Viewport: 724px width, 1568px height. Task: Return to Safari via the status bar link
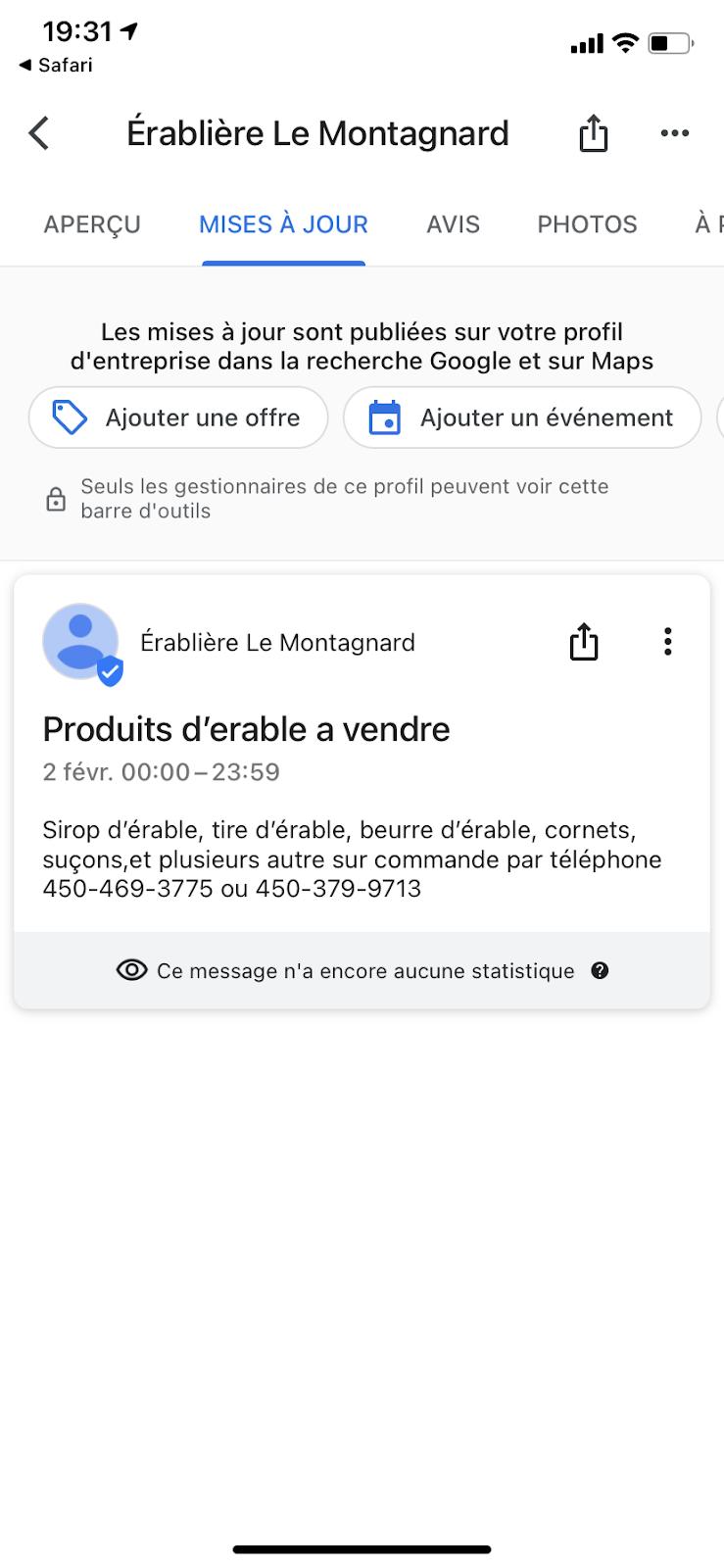click(x=56, y=65)
